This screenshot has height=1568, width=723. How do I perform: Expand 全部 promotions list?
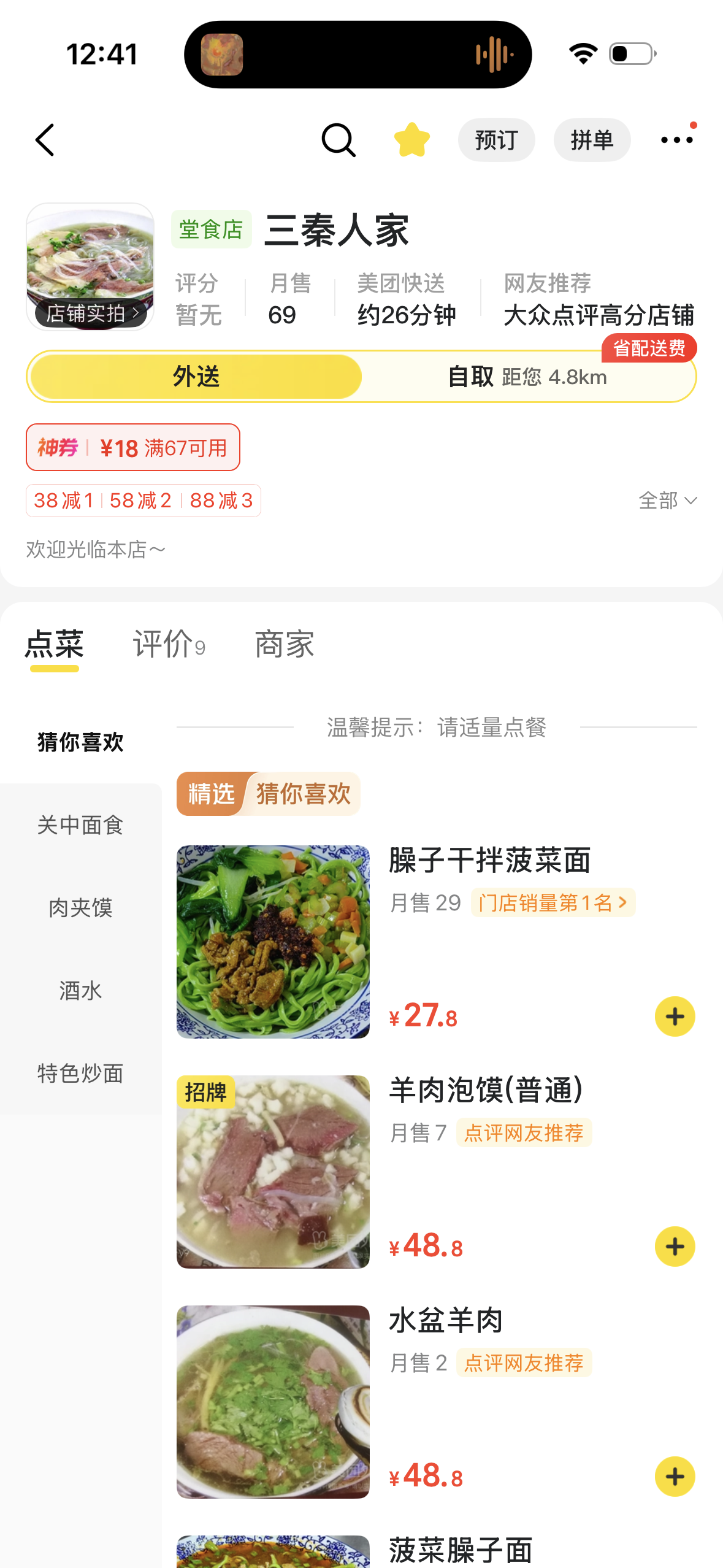667,501
